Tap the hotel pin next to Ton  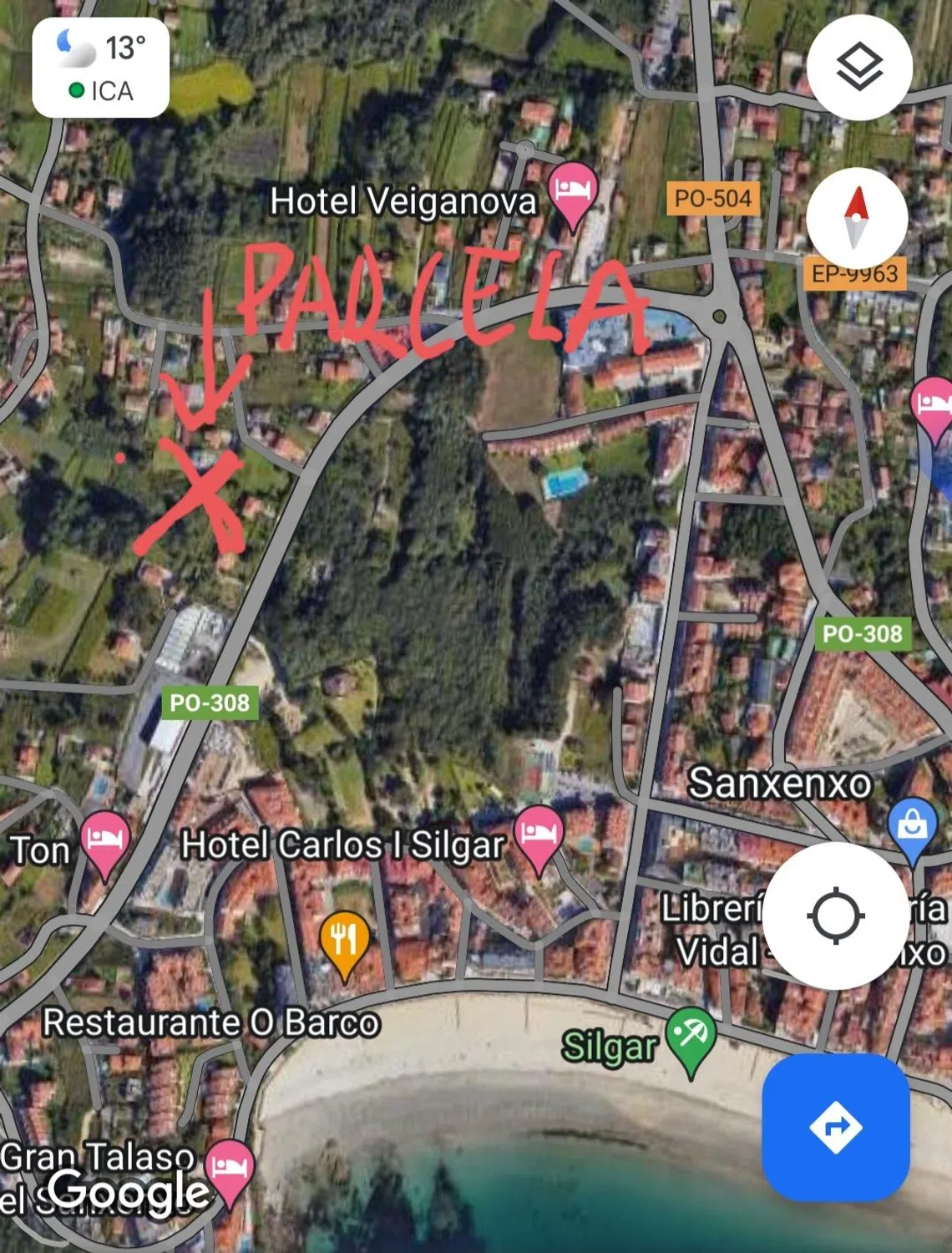(x=104, y=840)
